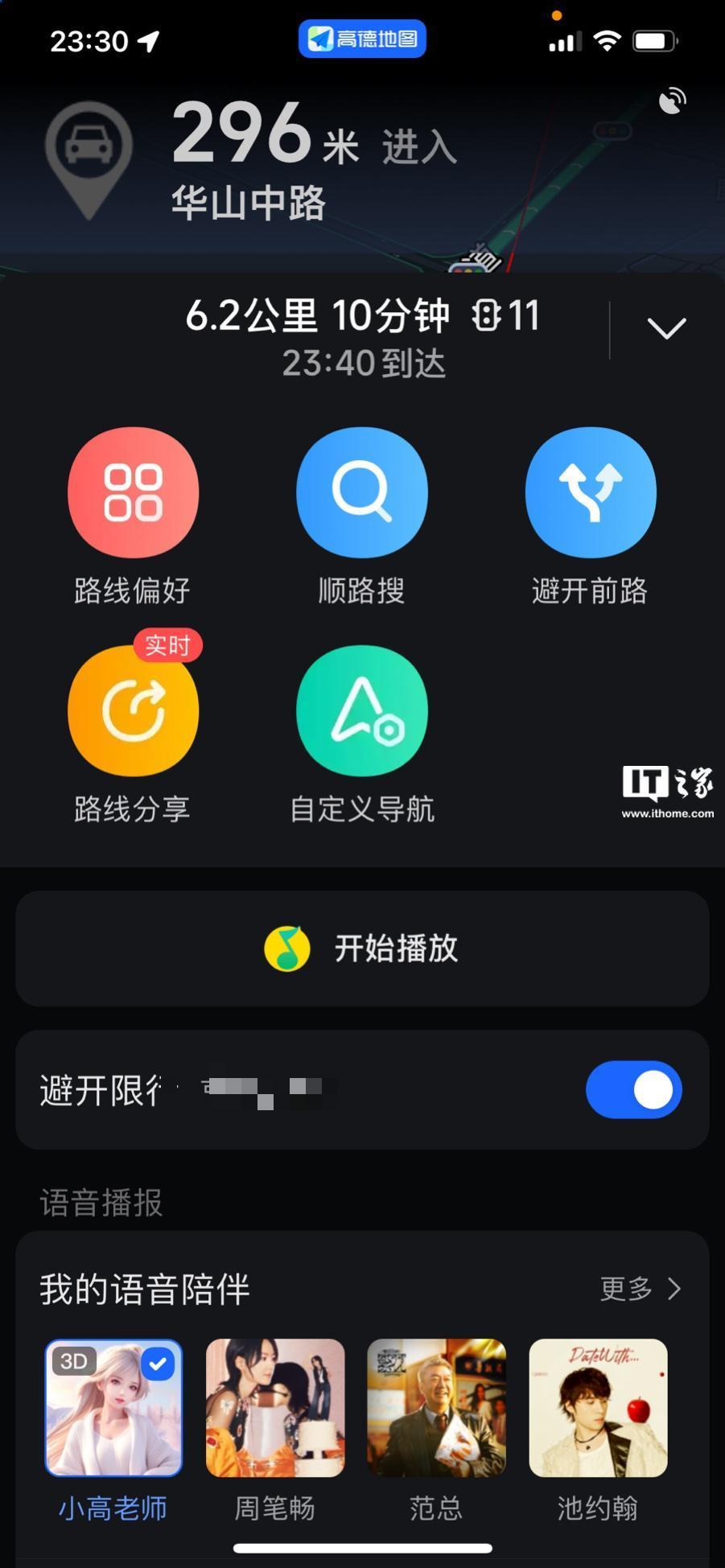Image resolution: width=725 pixels, height=1568 pixels.
Task: Choose the 范总 voice companion
Action: tap(435, 1408)
